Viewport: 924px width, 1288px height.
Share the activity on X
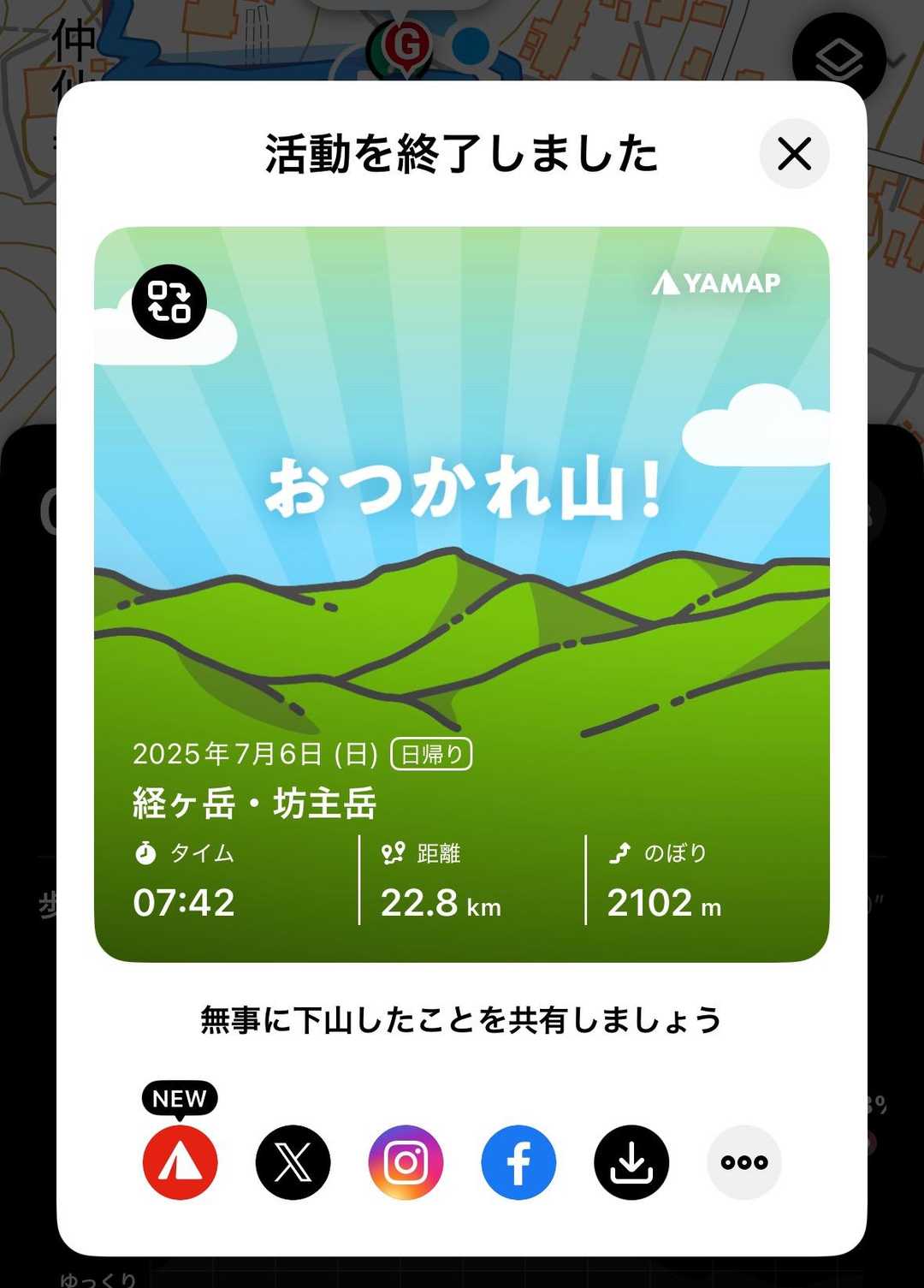tap(293, 1161)
